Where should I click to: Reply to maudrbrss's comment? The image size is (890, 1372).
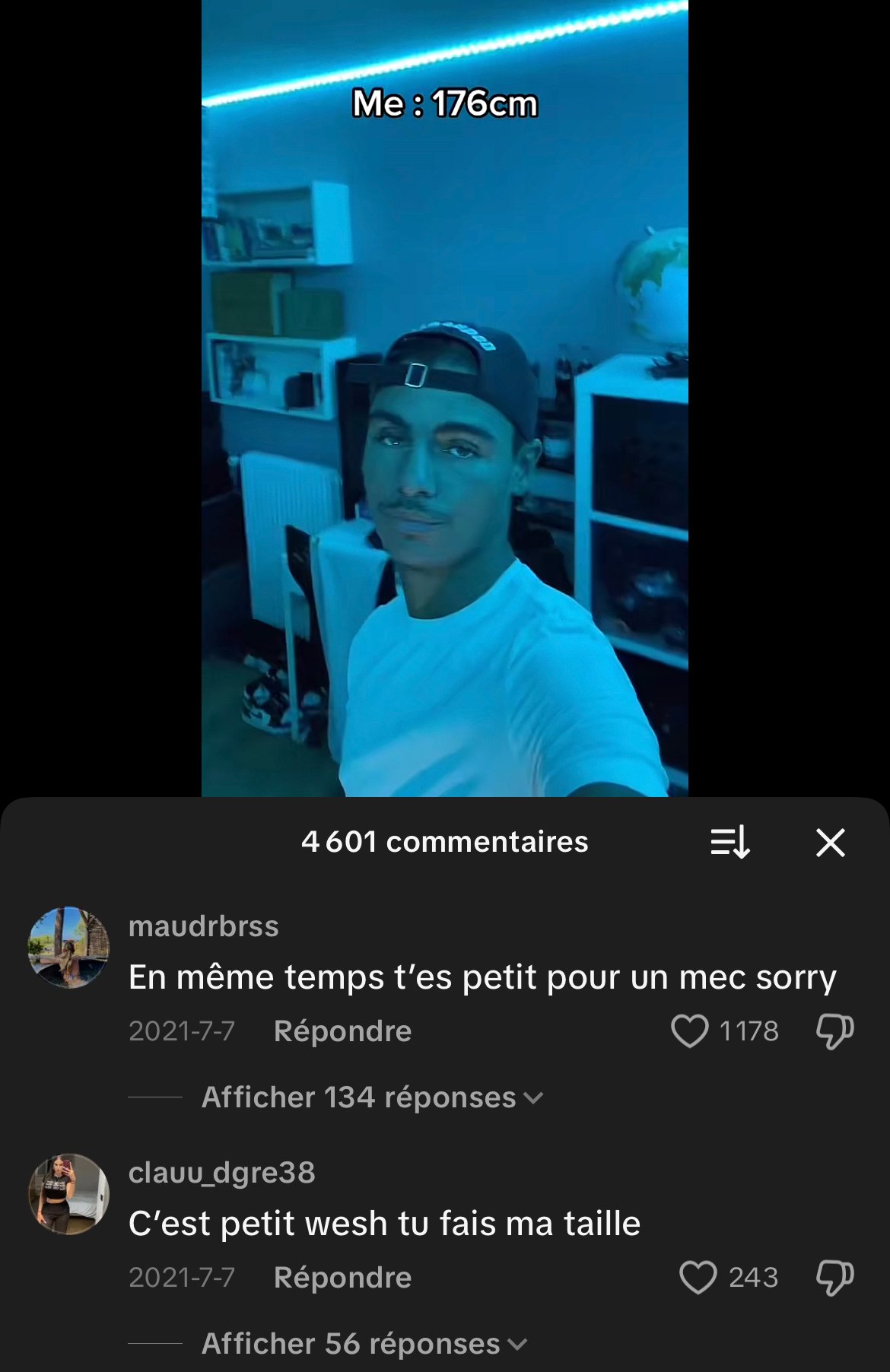(342, 1031)
